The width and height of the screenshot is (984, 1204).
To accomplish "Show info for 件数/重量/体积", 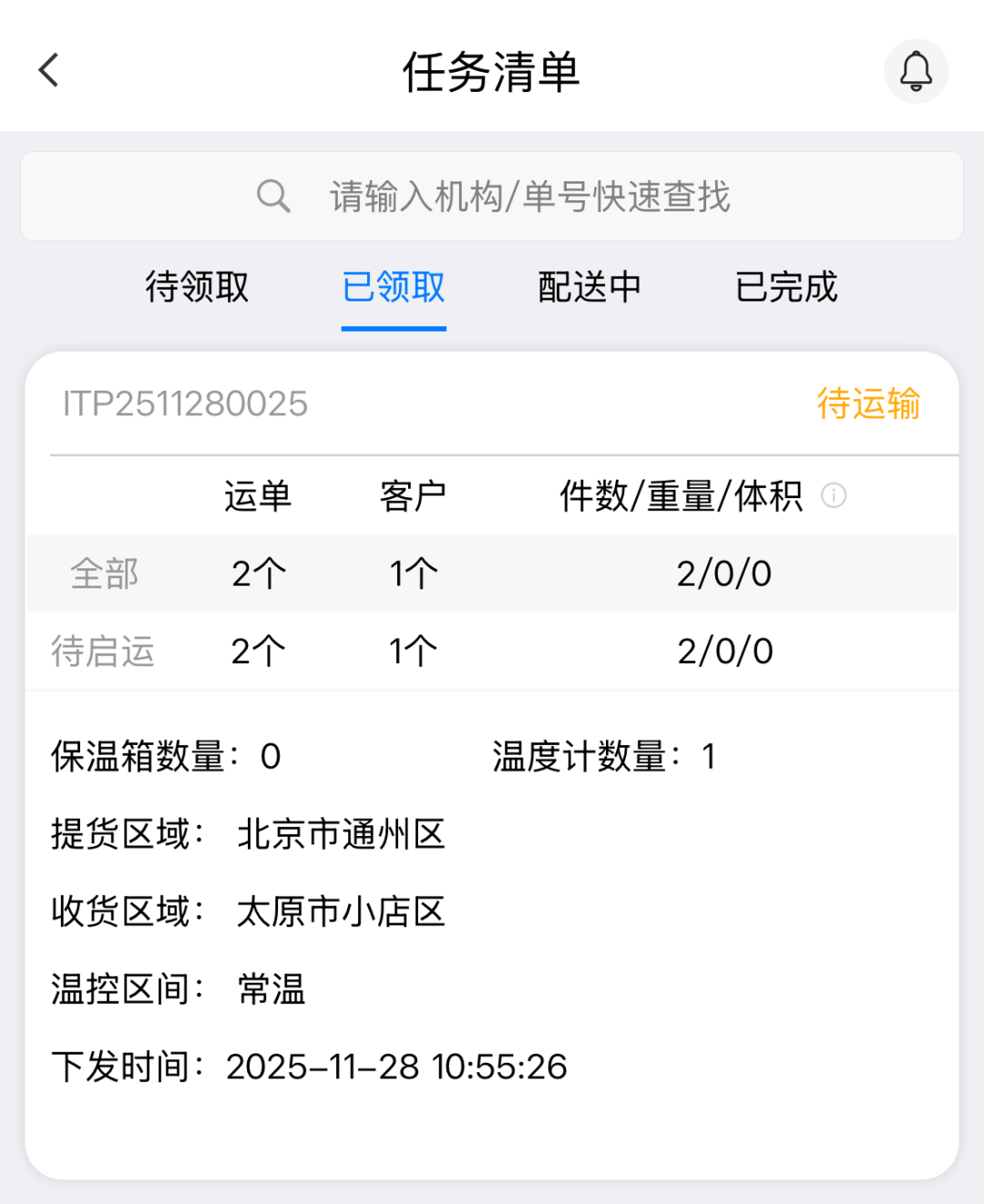I will [x=834, y=495].
